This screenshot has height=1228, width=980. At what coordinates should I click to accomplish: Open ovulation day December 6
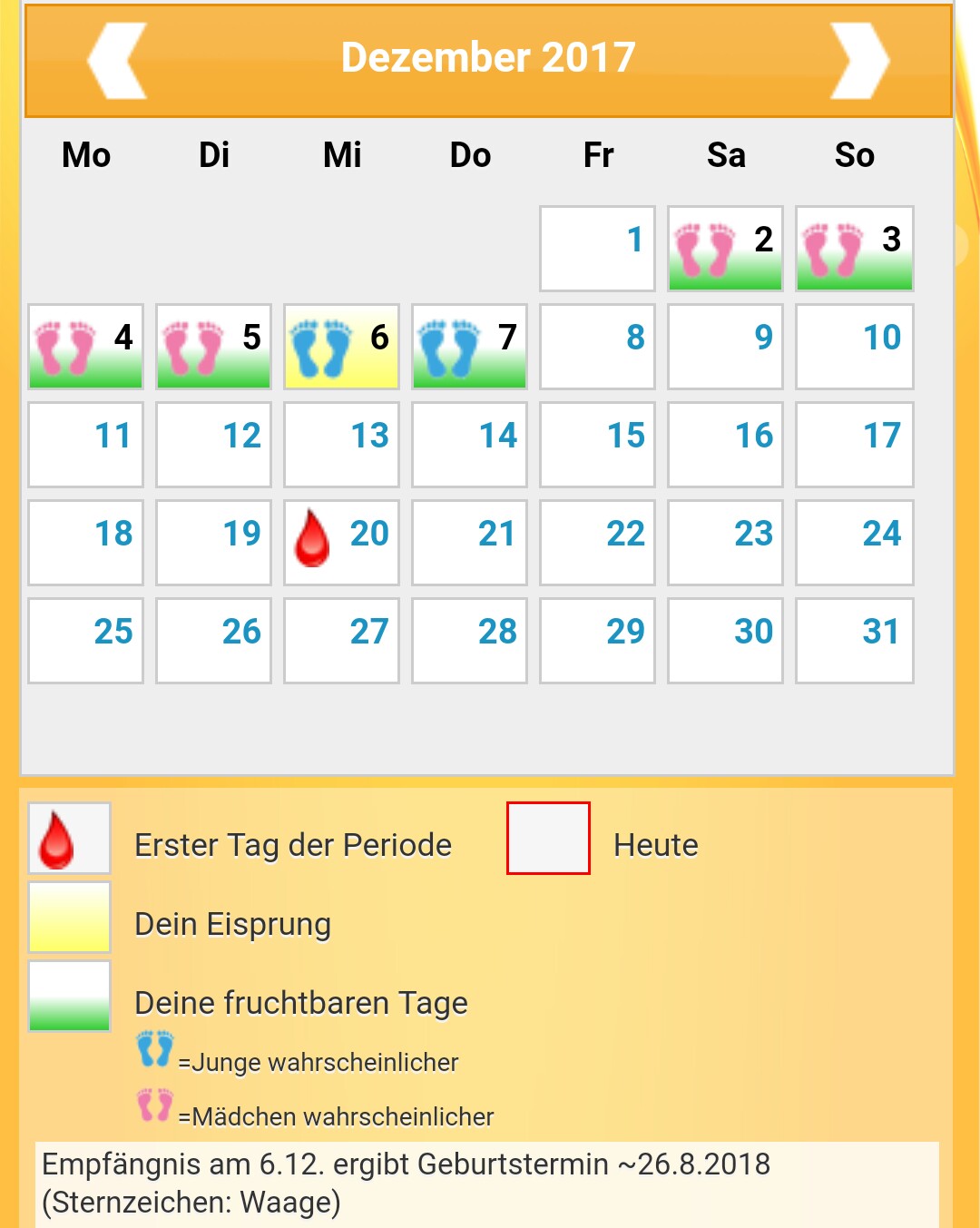coord(341,347)
